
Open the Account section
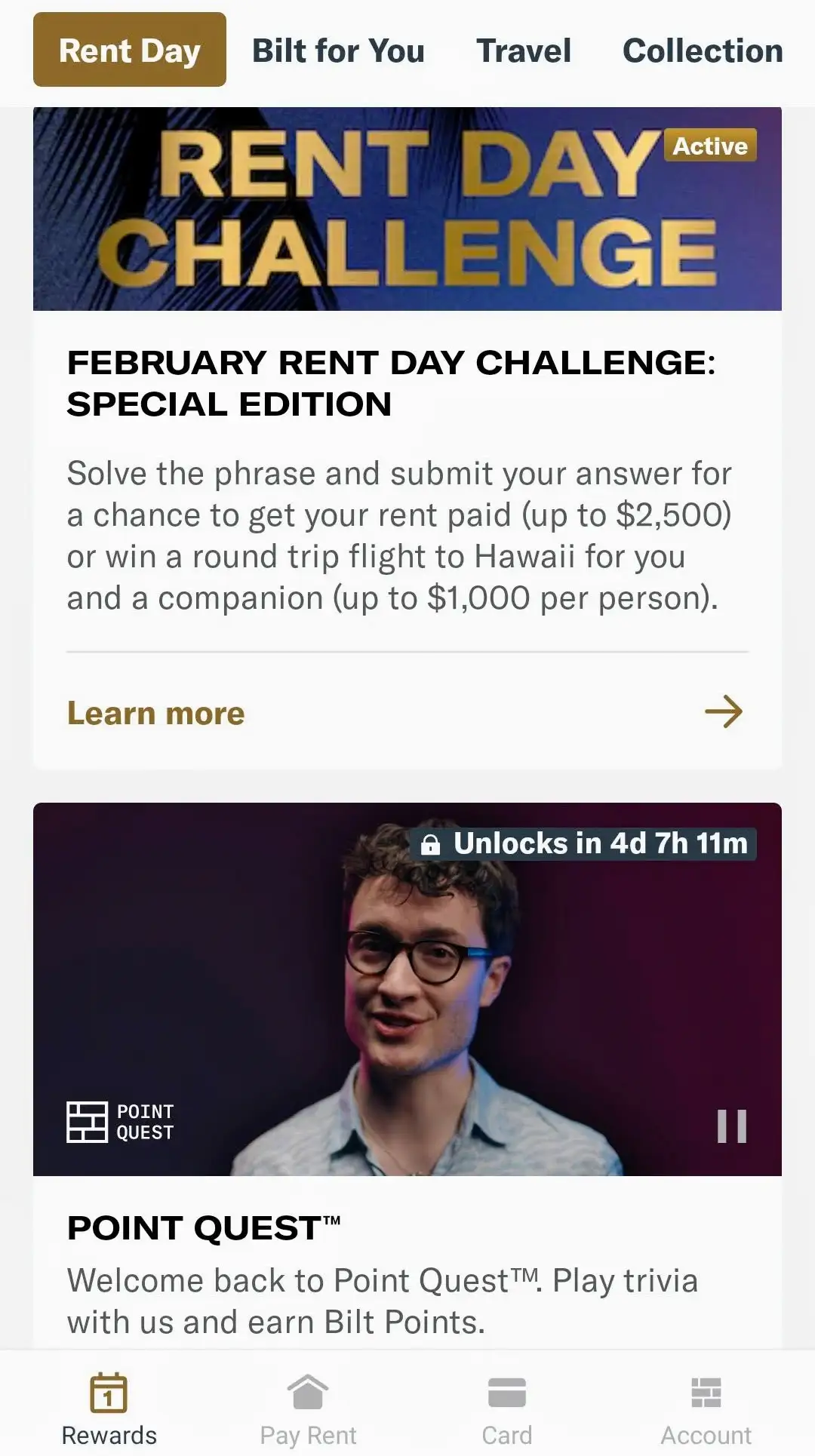click(x=706, y=1409)
